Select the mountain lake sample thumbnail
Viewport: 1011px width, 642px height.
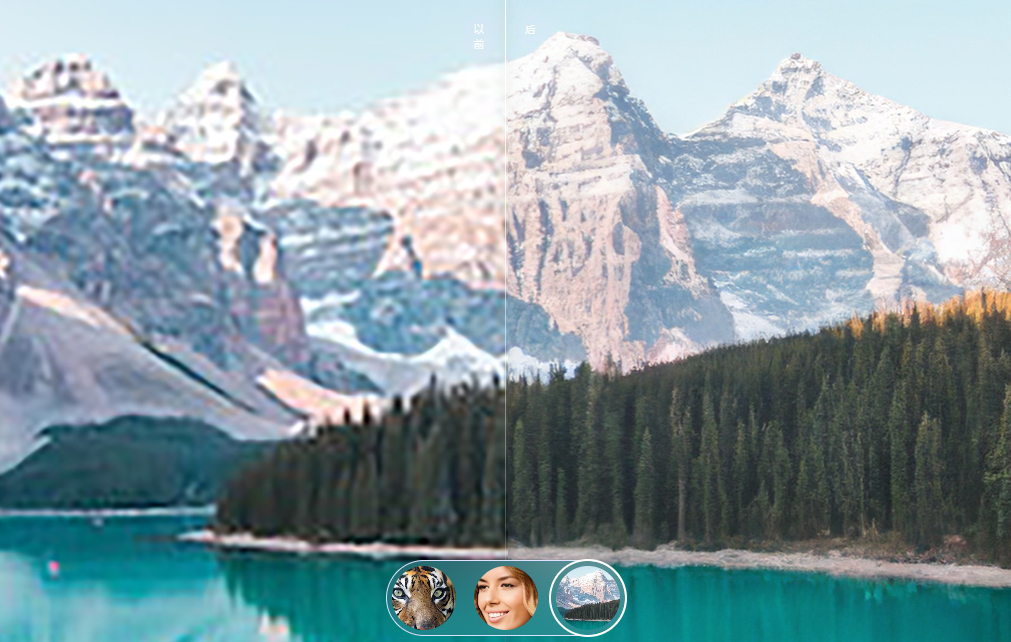[x=588, y=598]
